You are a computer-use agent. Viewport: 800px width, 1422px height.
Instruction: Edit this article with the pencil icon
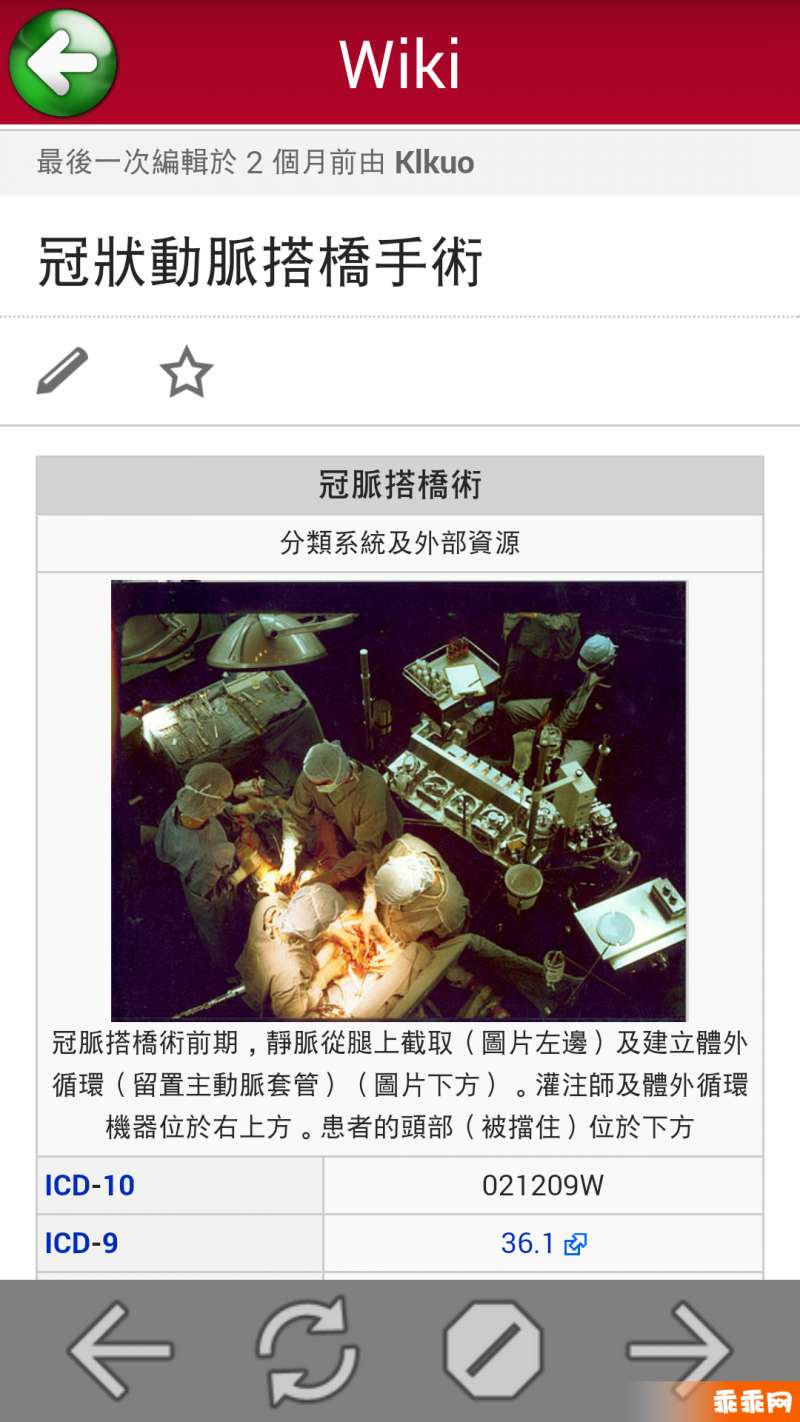(x=62, y=372)
